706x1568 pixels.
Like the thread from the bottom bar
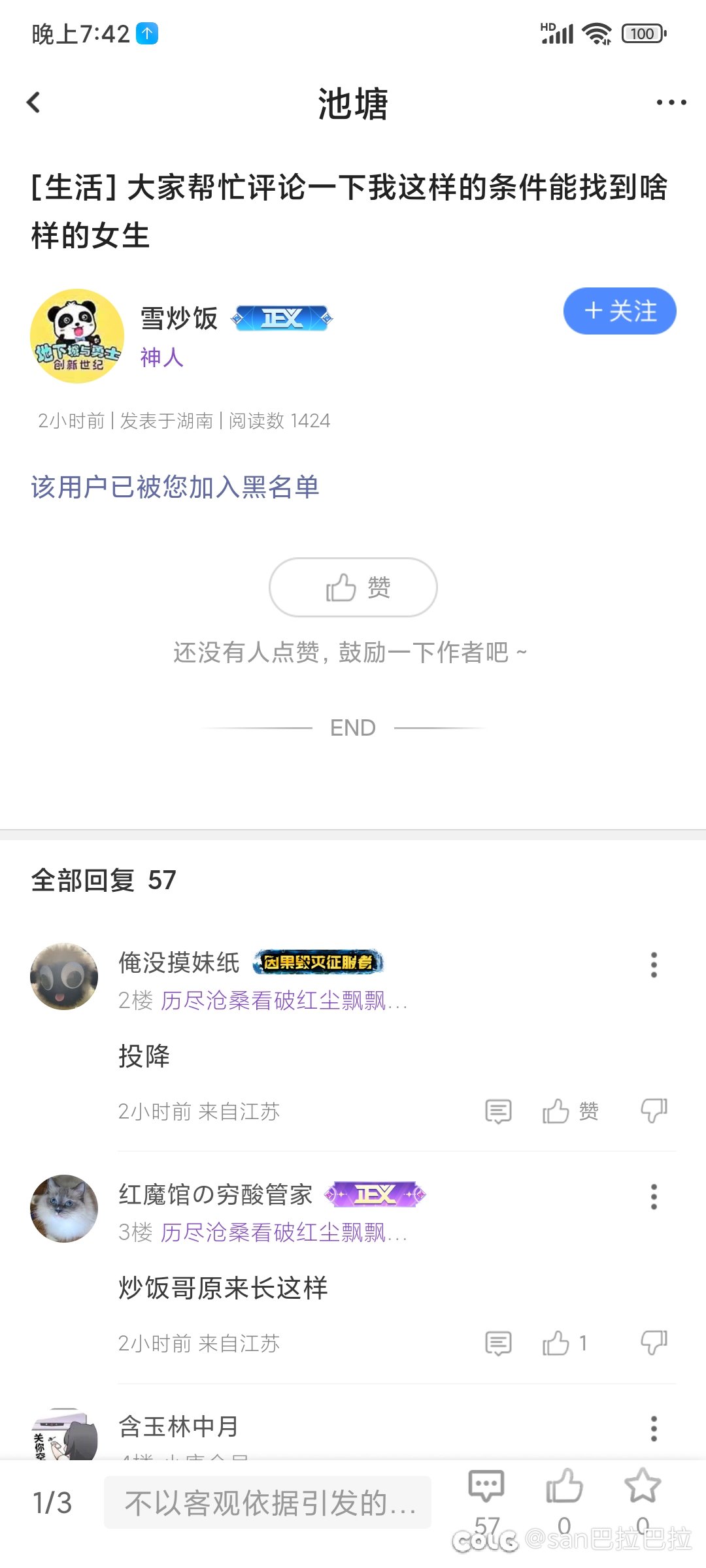click(564, 1488)
